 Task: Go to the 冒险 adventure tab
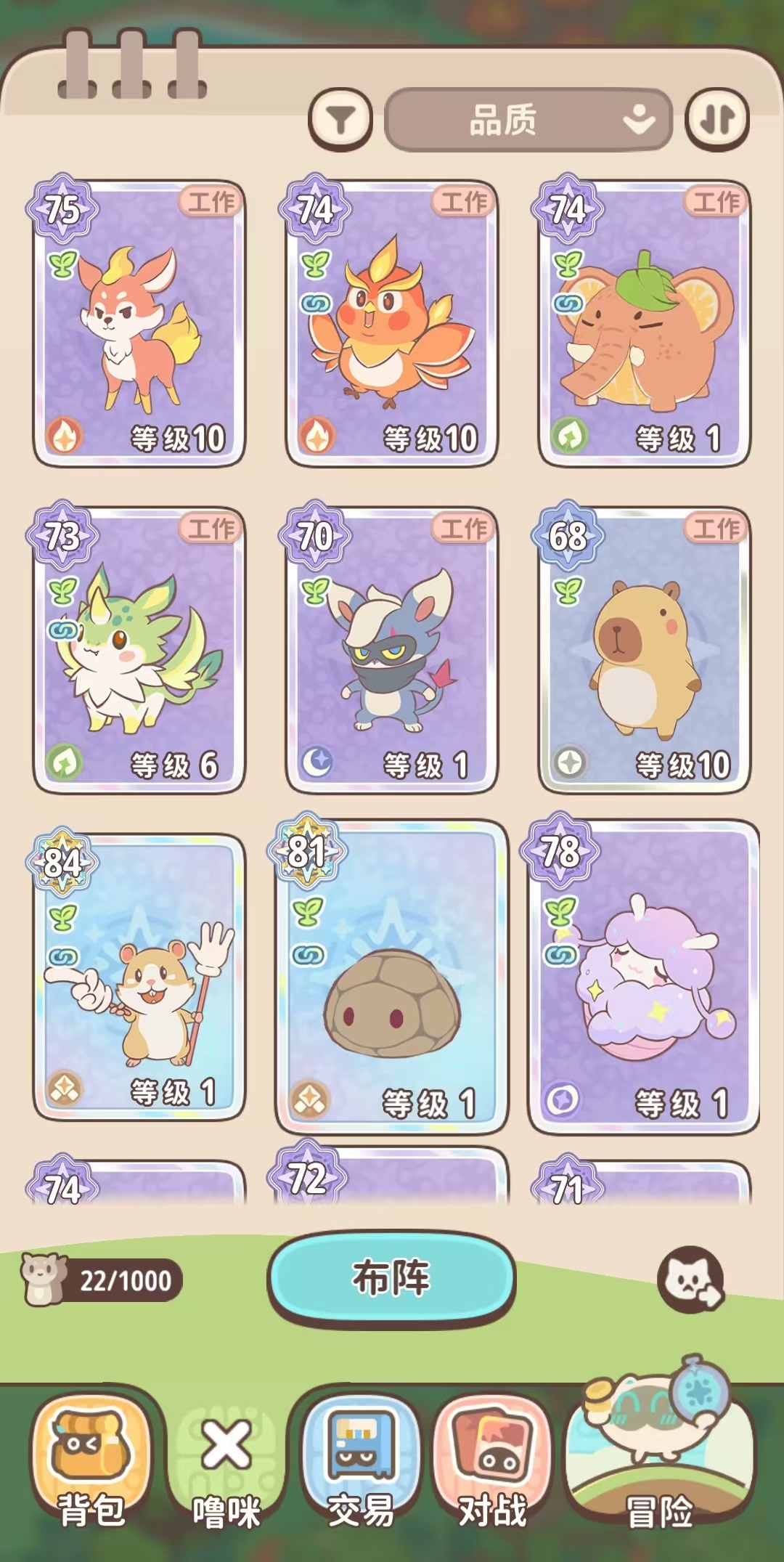659,1460
